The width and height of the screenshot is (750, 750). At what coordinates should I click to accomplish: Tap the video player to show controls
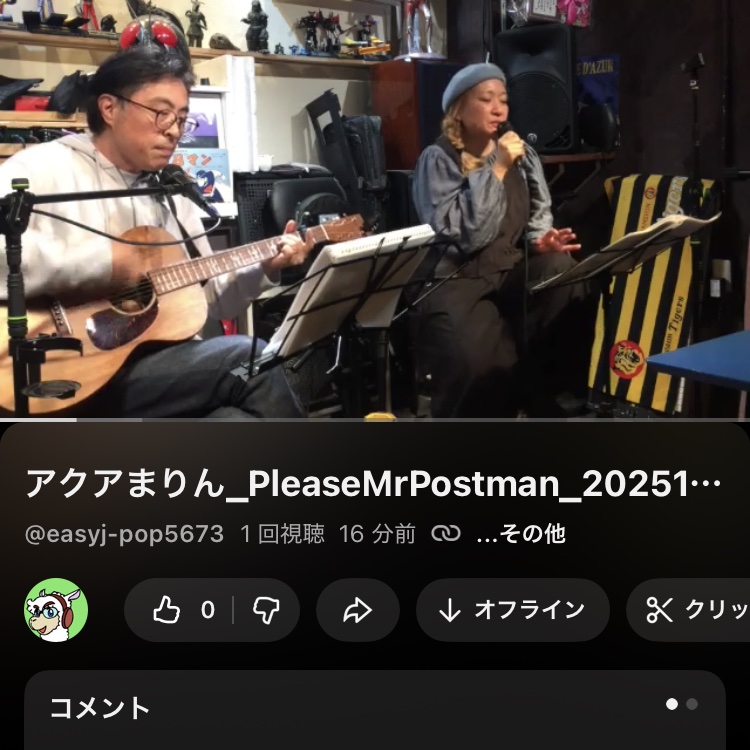[x=375, y=208]
